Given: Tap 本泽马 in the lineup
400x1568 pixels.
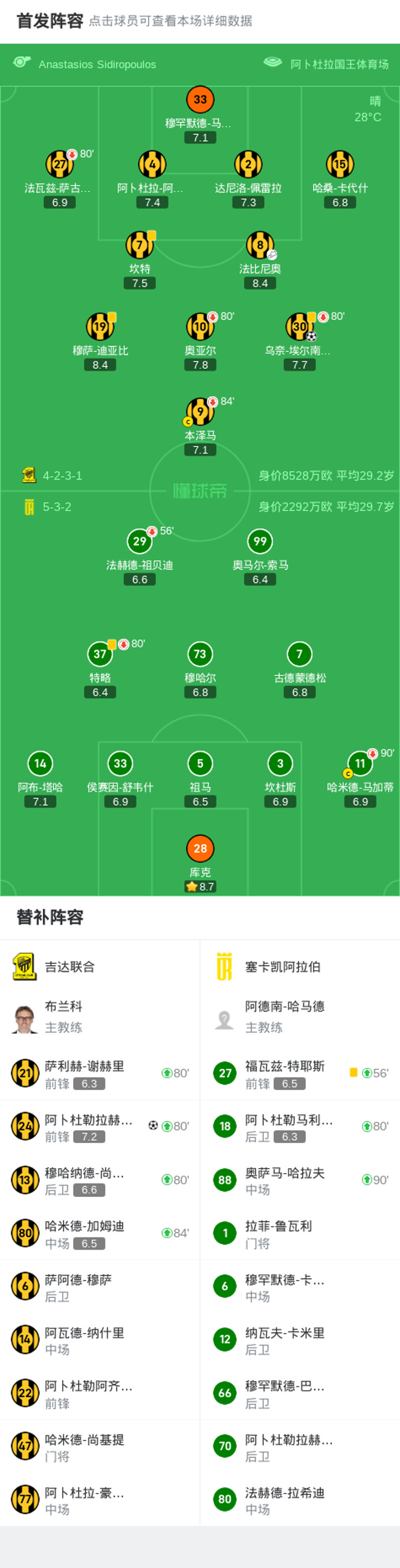Looking at the screenshot, I should [199, 426].
